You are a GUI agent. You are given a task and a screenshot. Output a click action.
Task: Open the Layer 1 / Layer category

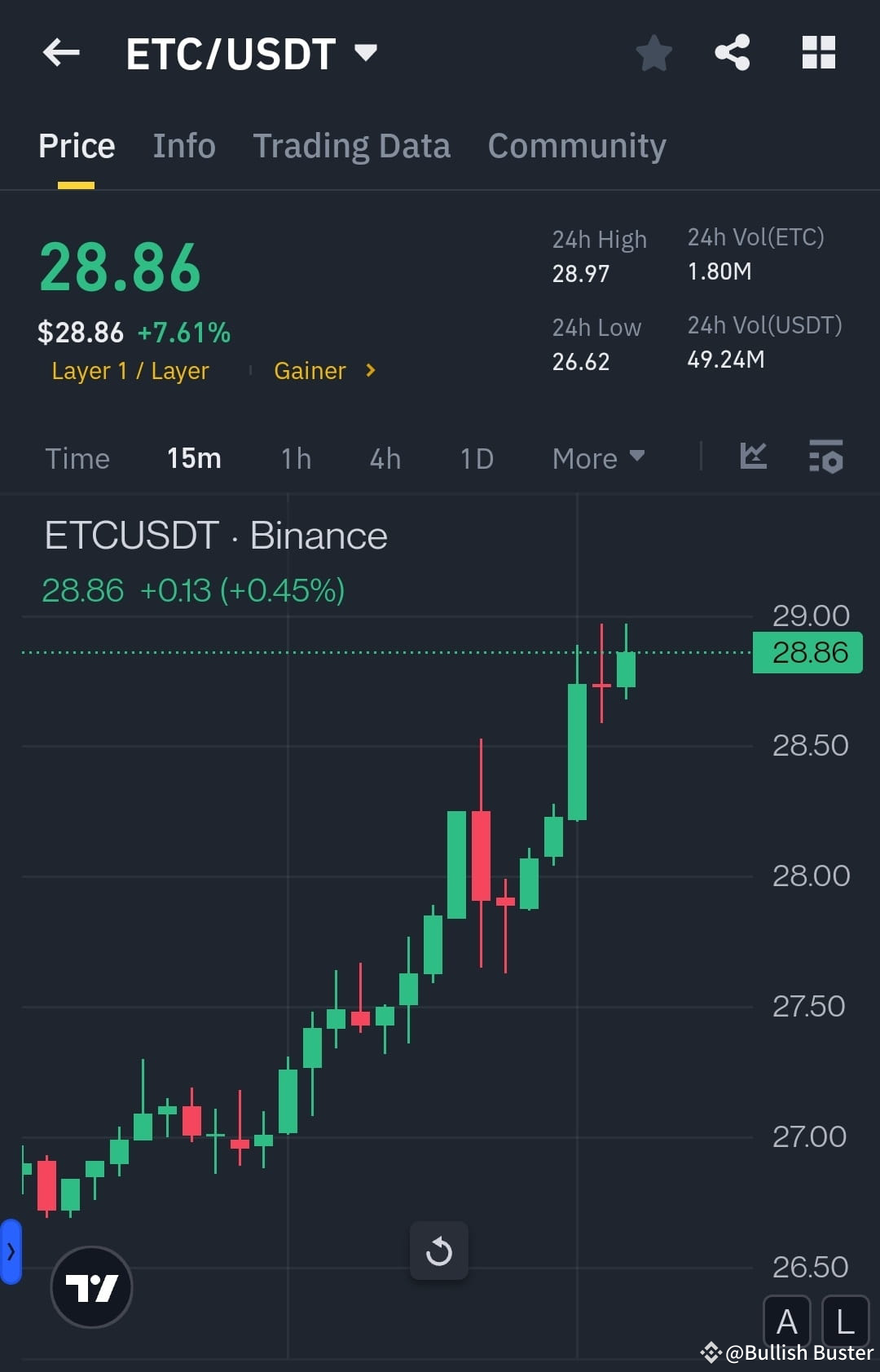point(129,371)
